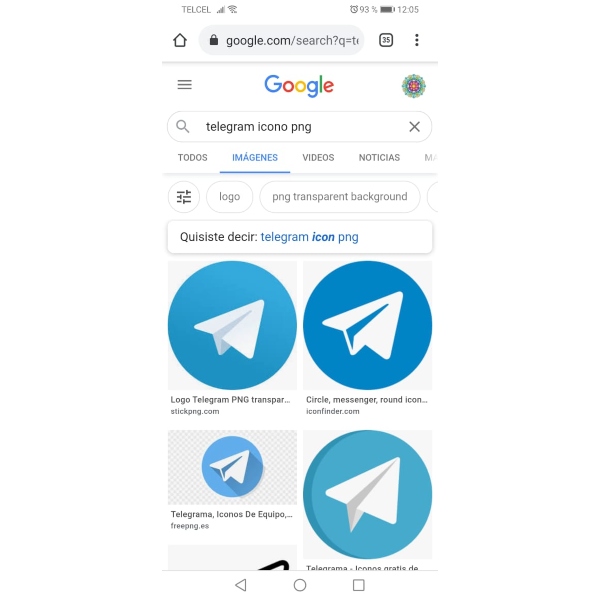Switch to the NOTICIAS tab
This screenshot has width=600, height=600.
pyautogui.click(x=379, y=158)
